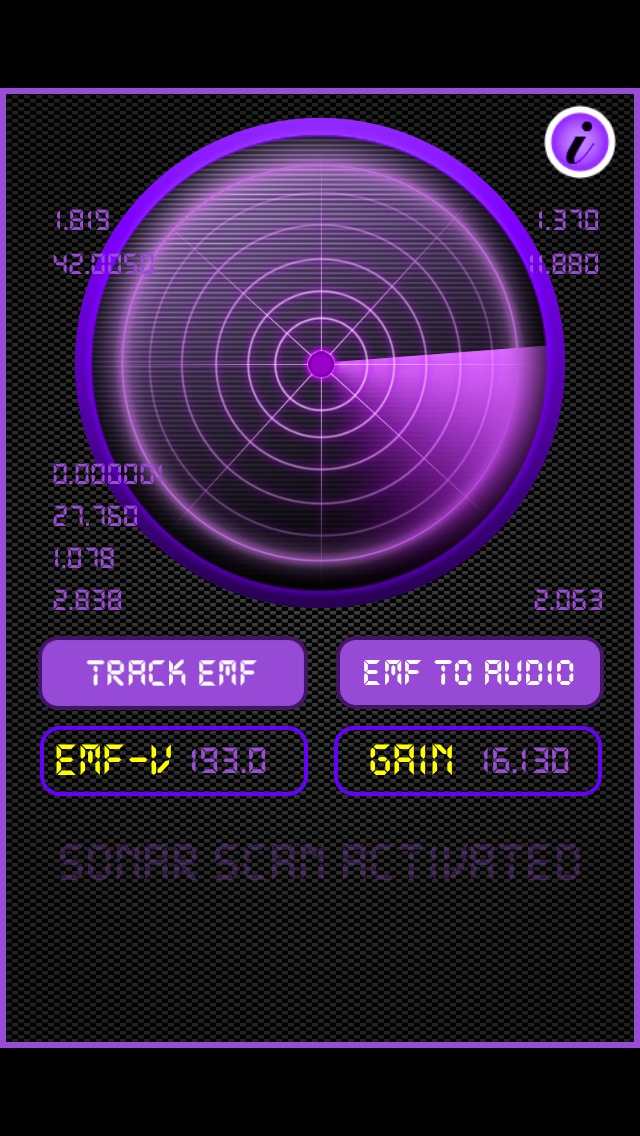Activate EMF to Audio
Viewport: 640px width, 1136px height.
point(469,673)
